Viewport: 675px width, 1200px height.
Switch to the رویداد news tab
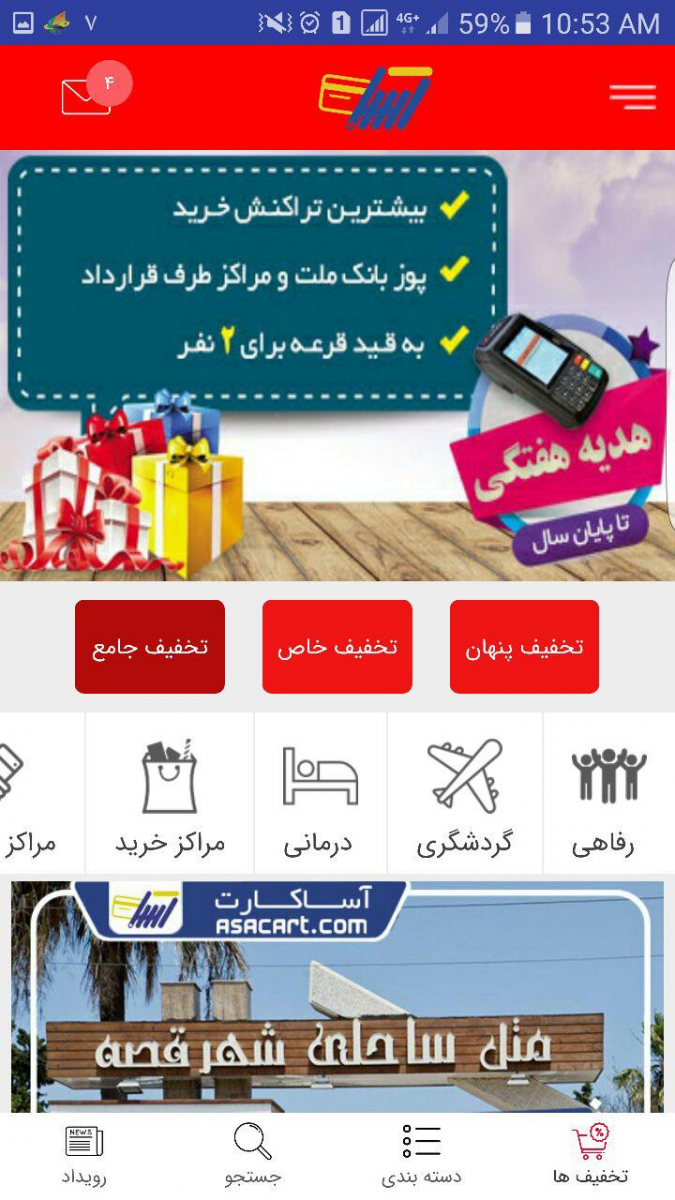tap(84, 1155)
